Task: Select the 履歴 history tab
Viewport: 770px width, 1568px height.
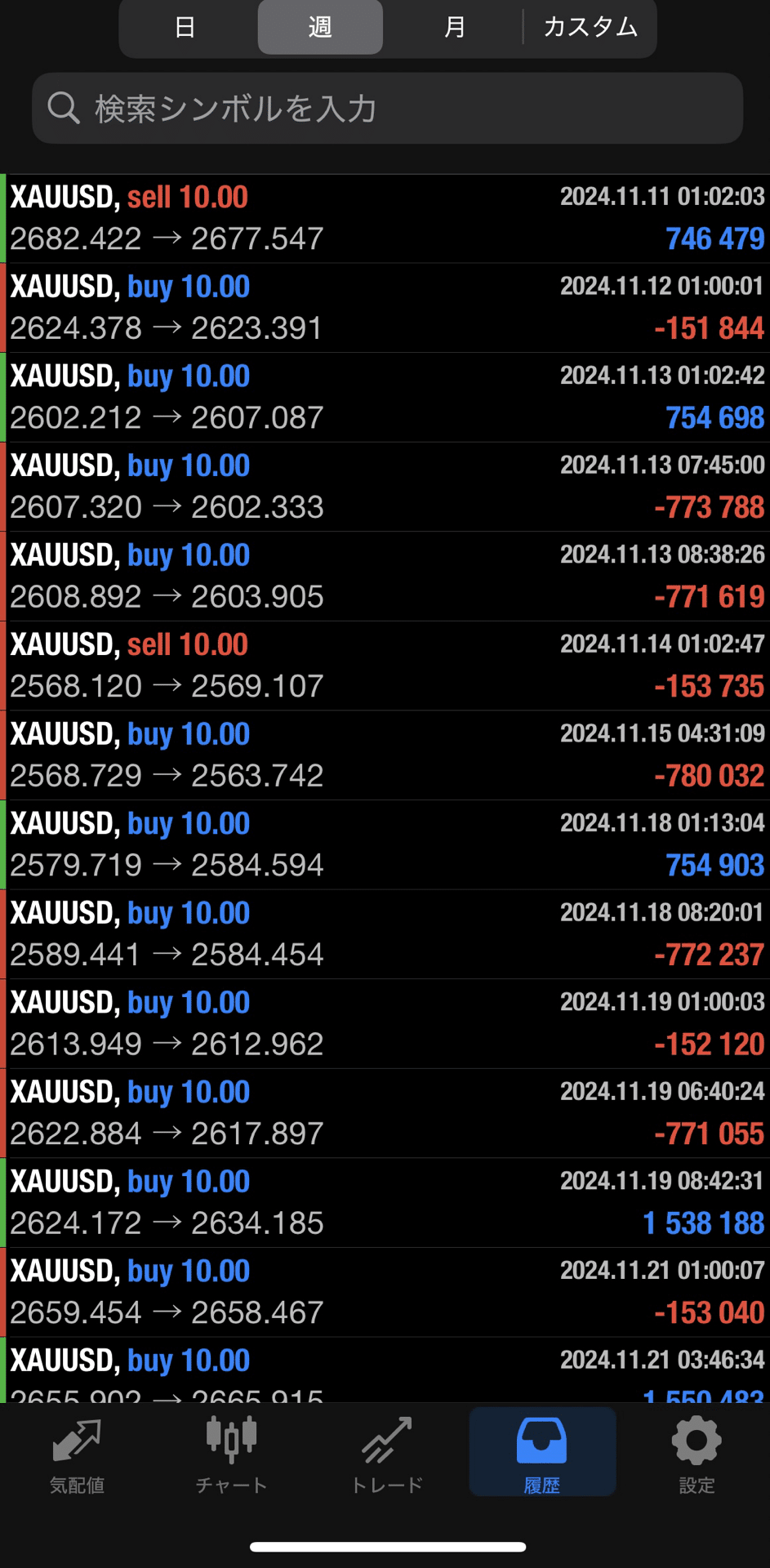Action: pos(541,1457)
